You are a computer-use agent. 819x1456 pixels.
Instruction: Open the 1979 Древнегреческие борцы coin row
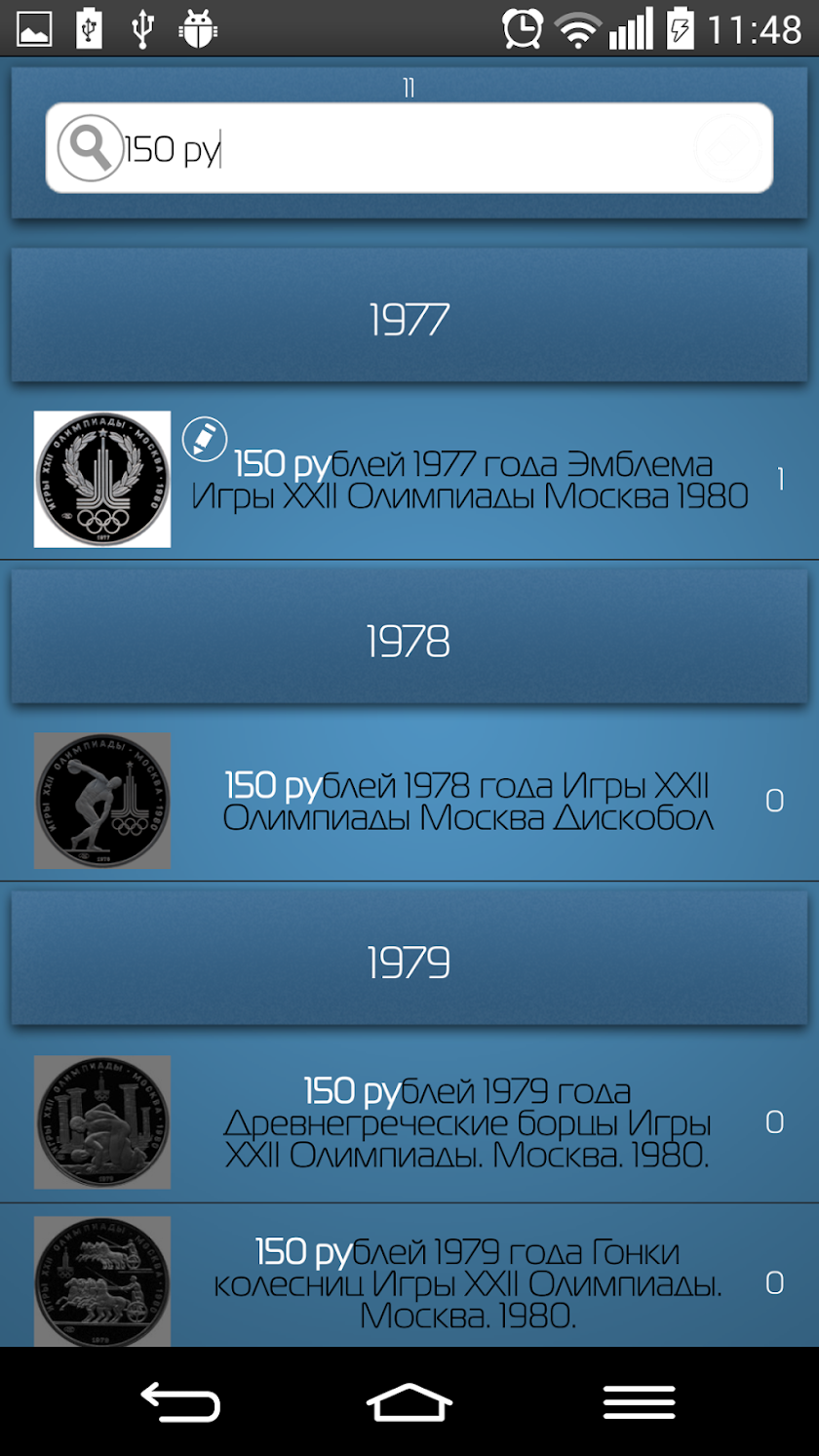click(468, 1122)
